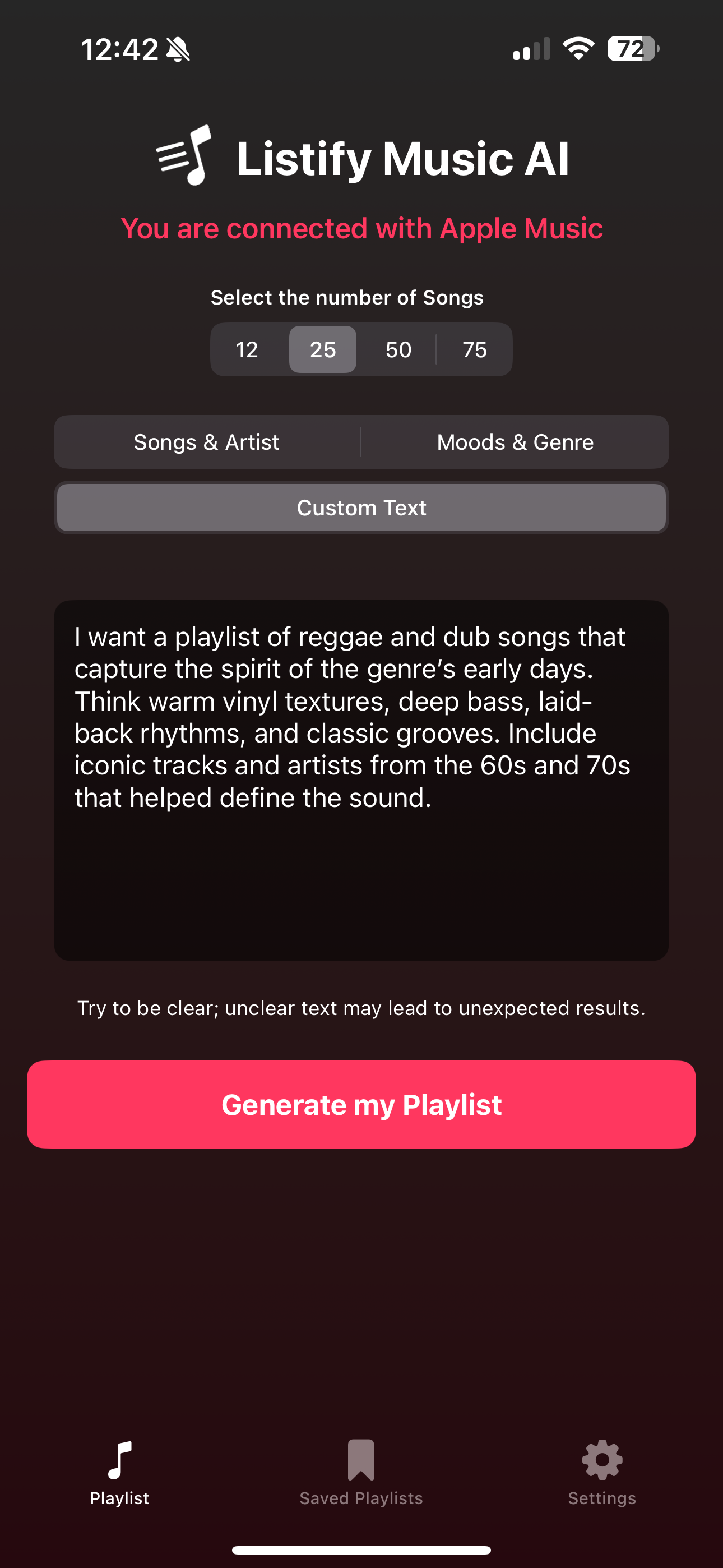Select 12 songs option
This screenshot has width=723, height=1568.
[x=247, y=349]
